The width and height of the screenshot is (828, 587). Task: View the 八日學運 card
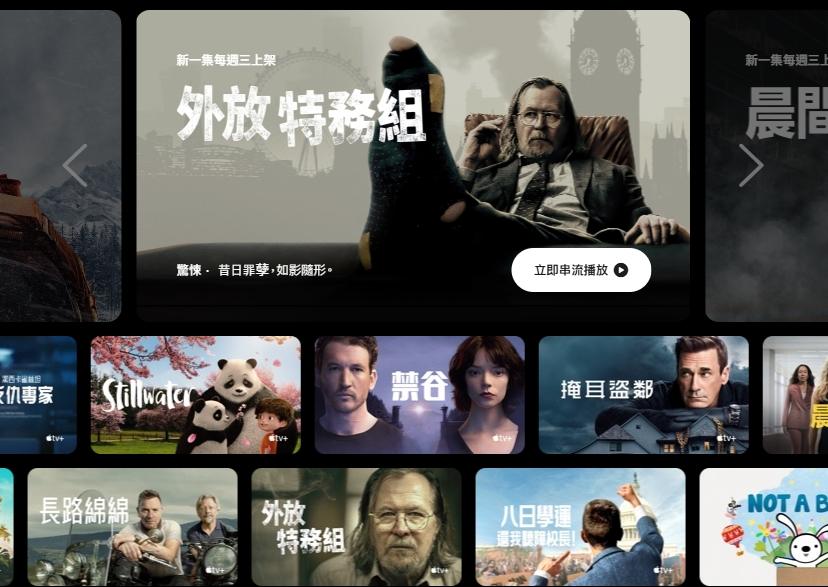pos(580,527)
